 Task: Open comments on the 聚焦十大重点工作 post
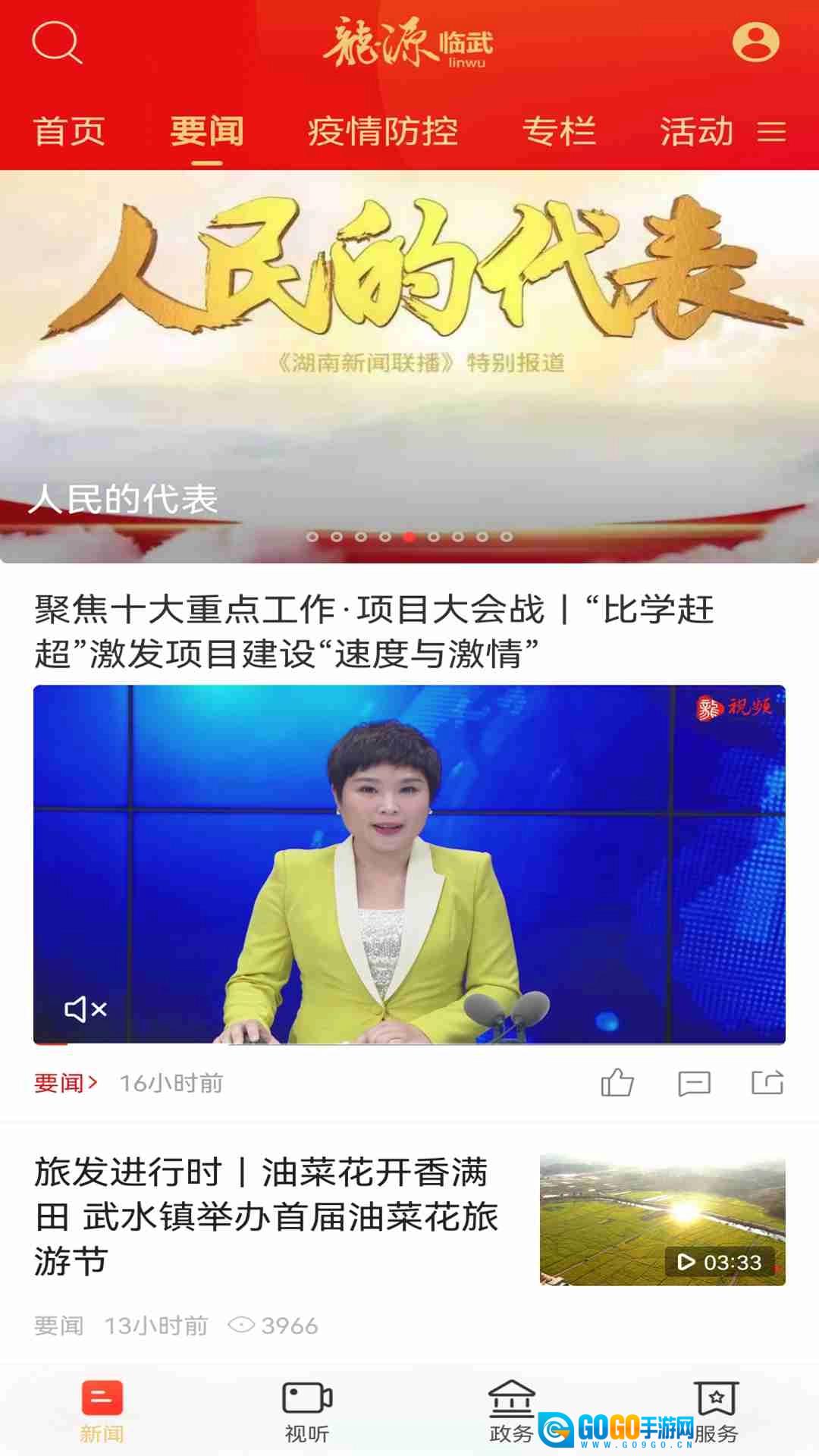694,1083
